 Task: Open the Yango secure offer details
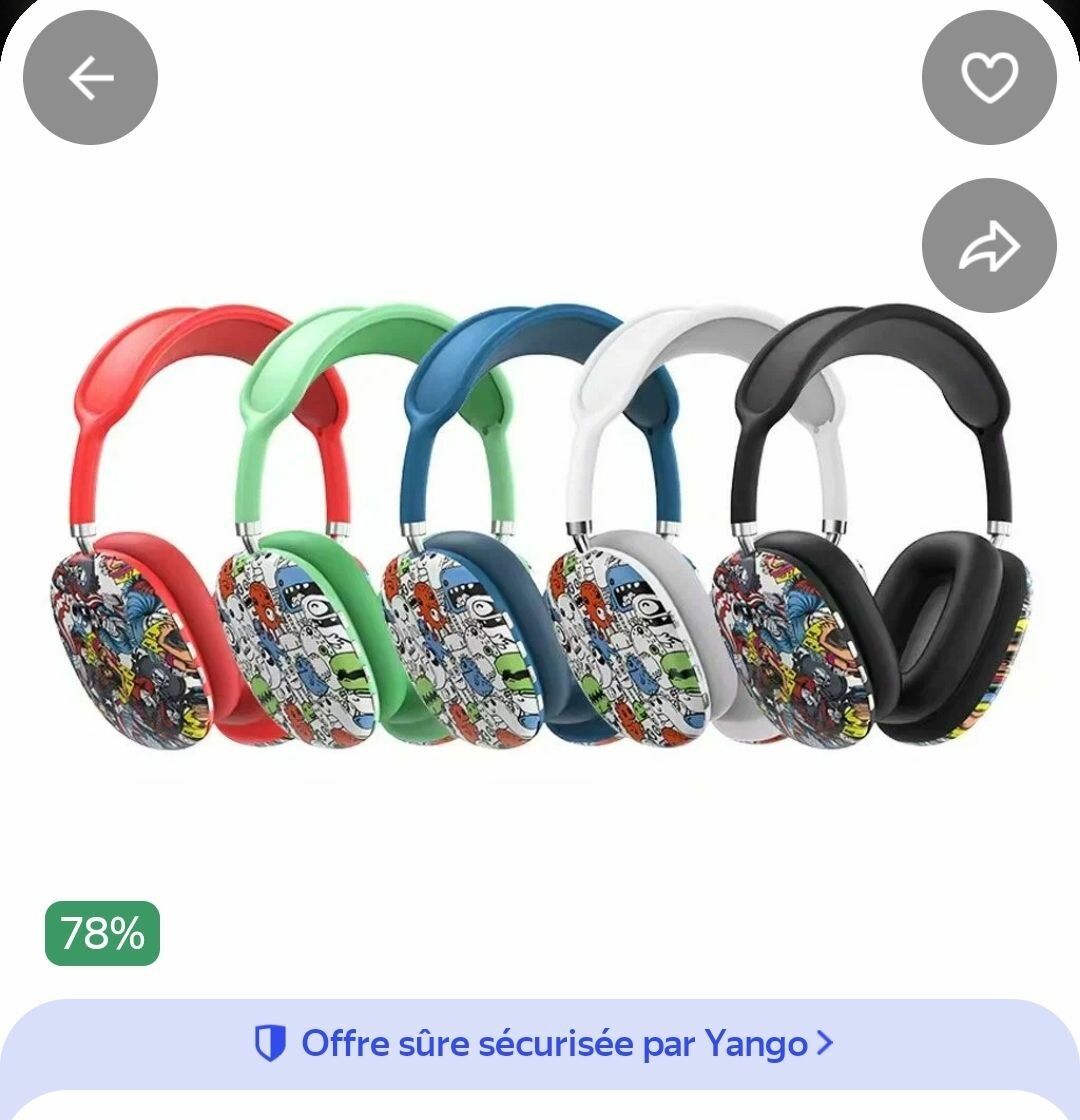(x=542, y=1044)
